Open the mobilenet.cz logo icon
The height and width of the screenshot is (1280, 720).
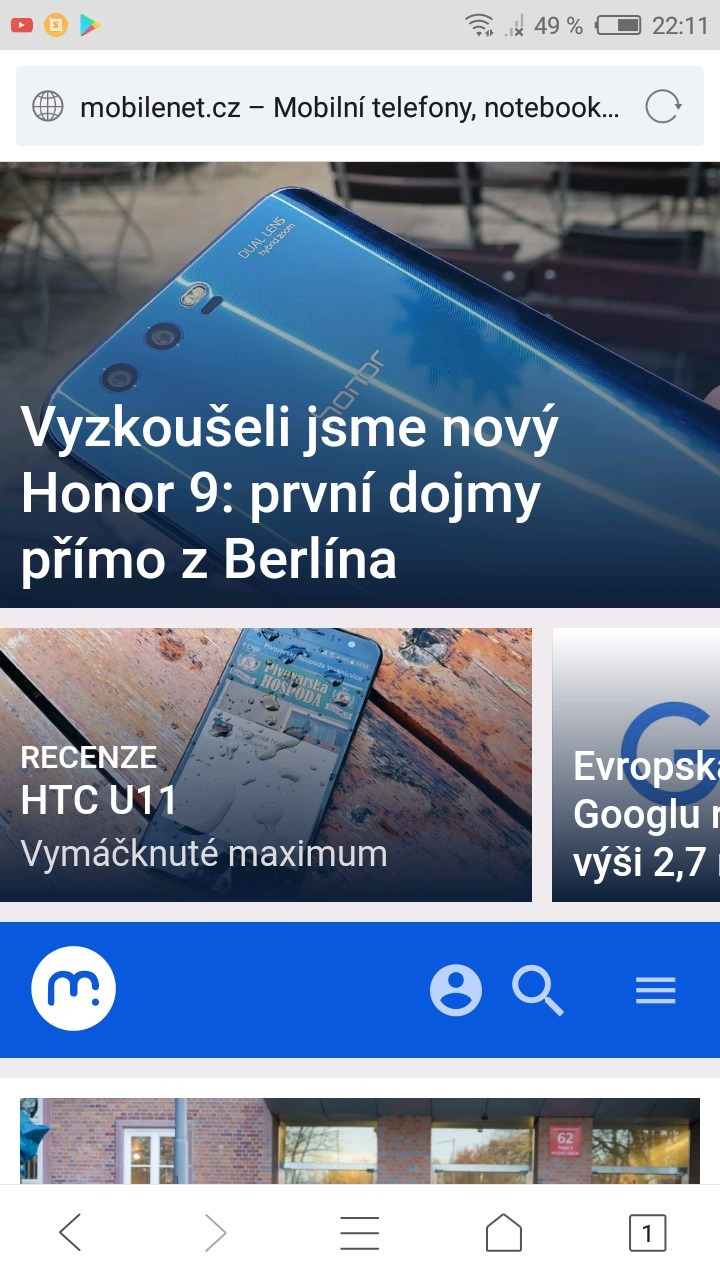point(74,989)
